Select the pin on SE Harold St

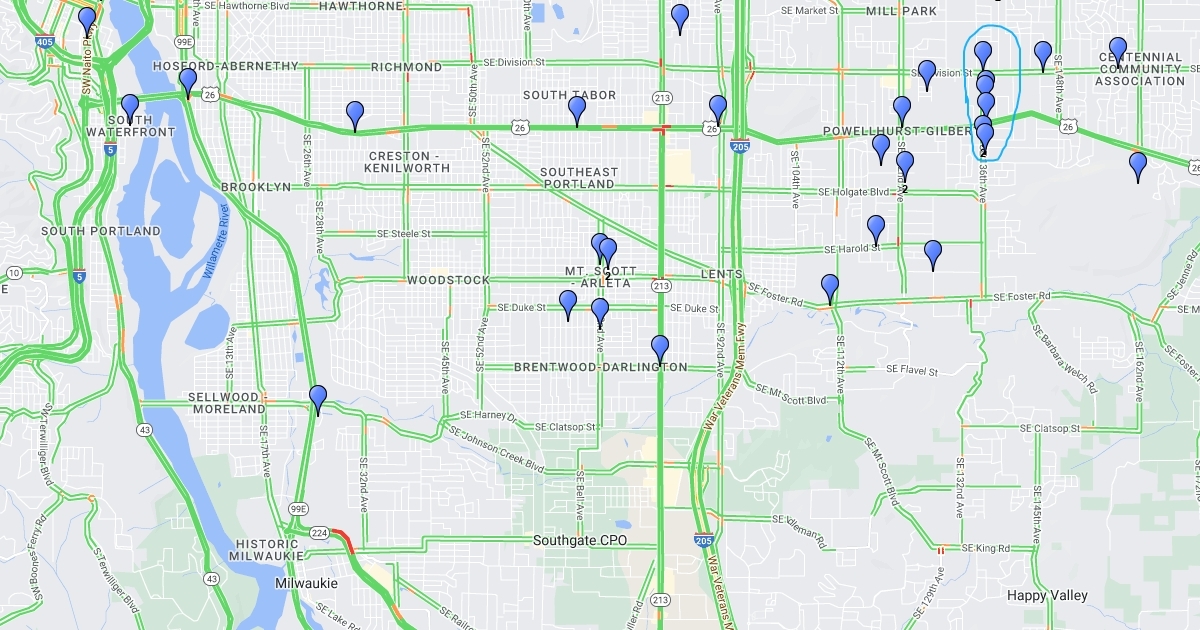[x=876, y=228]
